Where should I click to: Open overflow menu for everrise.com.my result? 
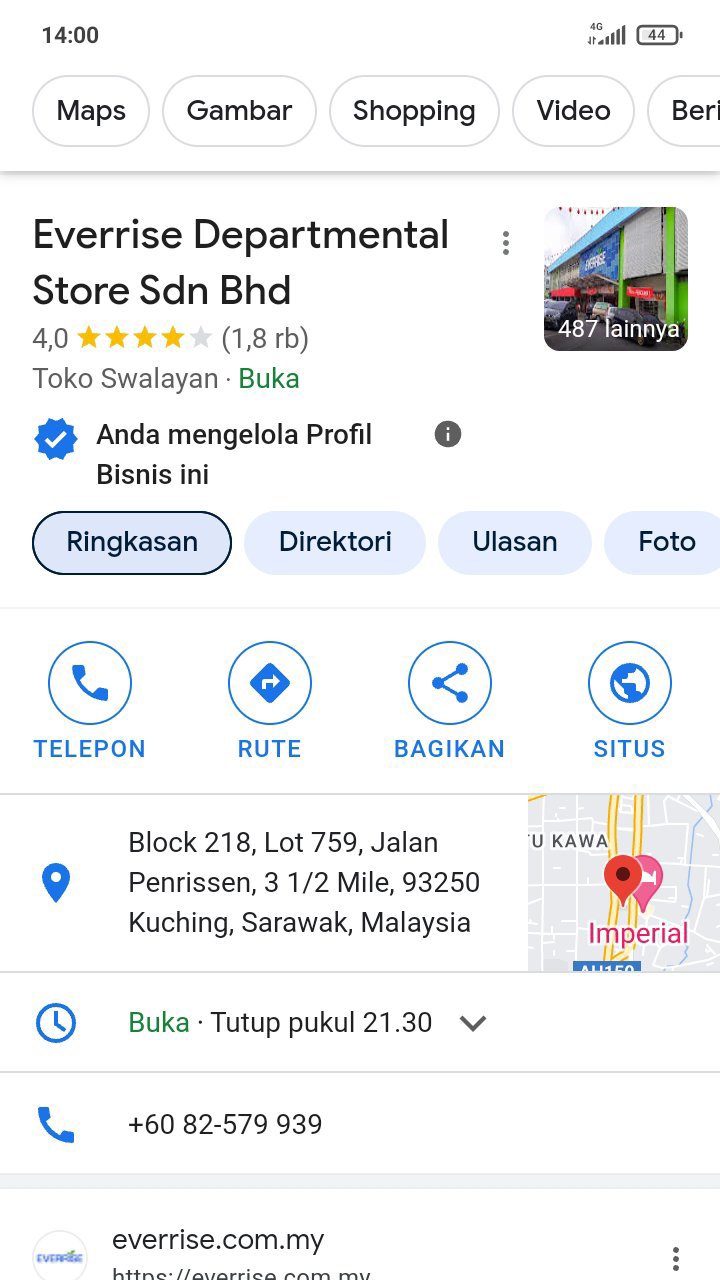[676, 1258]
